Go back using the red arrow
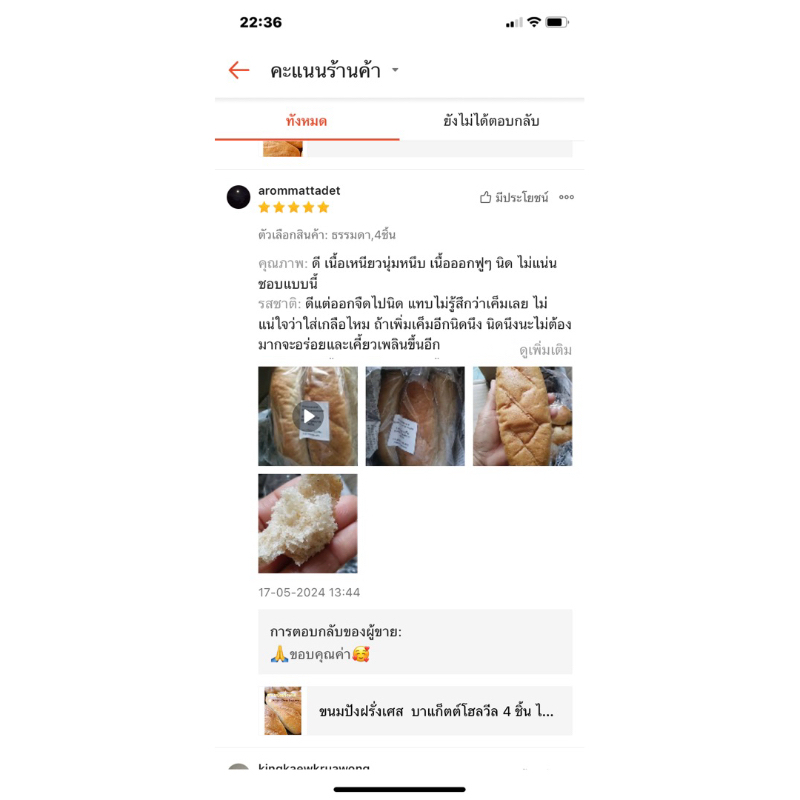 pyautogui.click(x=238, y=70)
